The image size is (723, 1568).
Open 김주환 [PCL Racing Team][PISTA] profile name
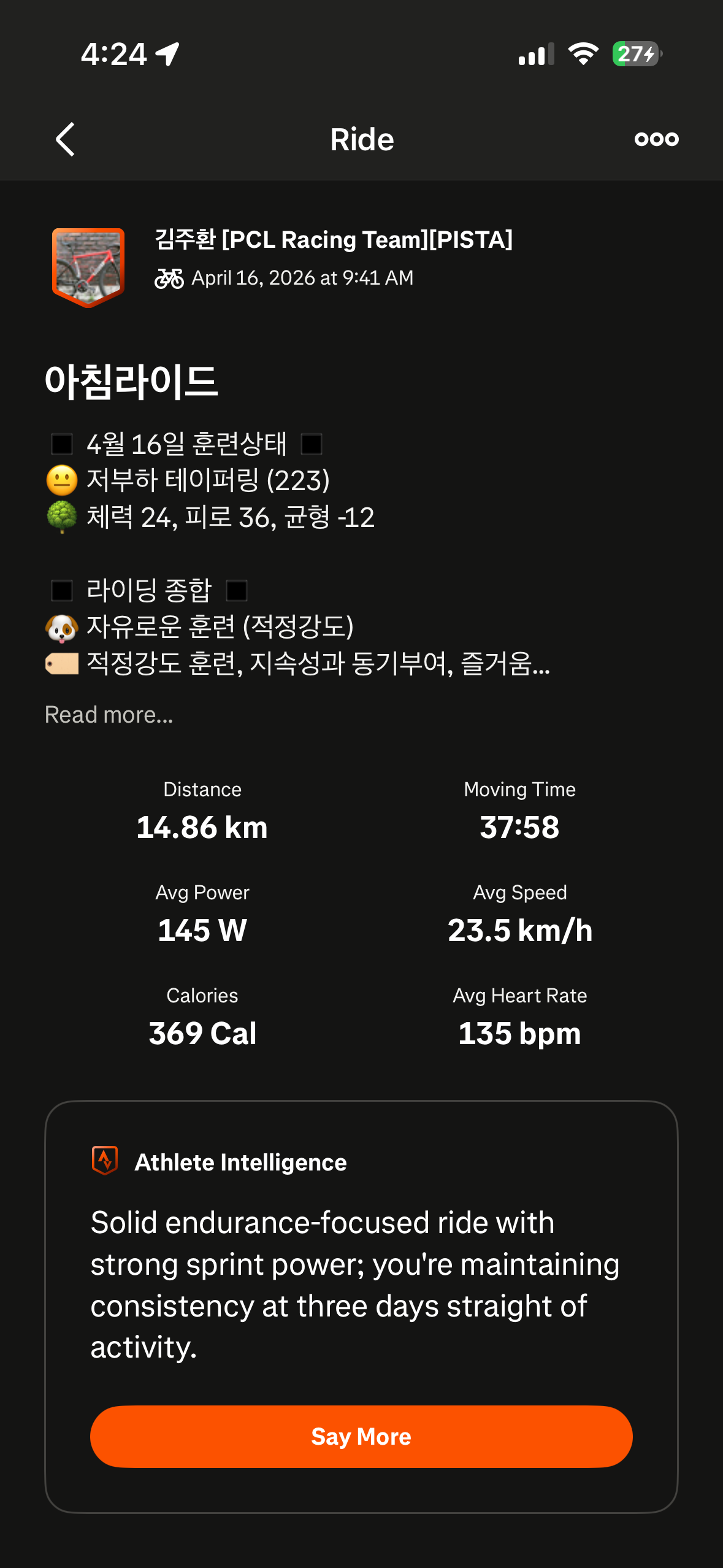click(x=334, y=239)
